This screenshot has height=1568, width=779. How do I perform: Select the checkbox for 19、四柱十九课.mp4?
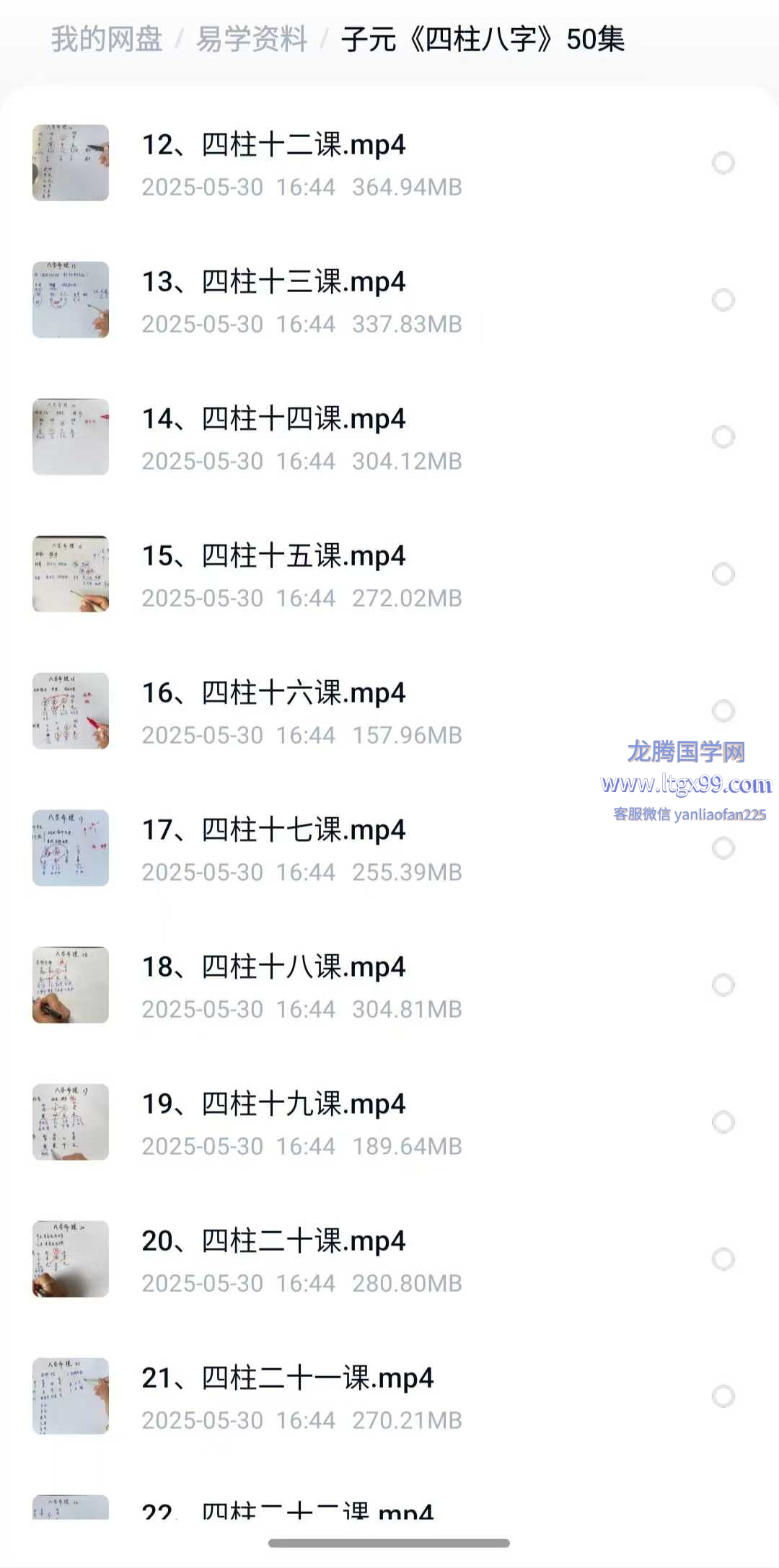pos(723,1122)
